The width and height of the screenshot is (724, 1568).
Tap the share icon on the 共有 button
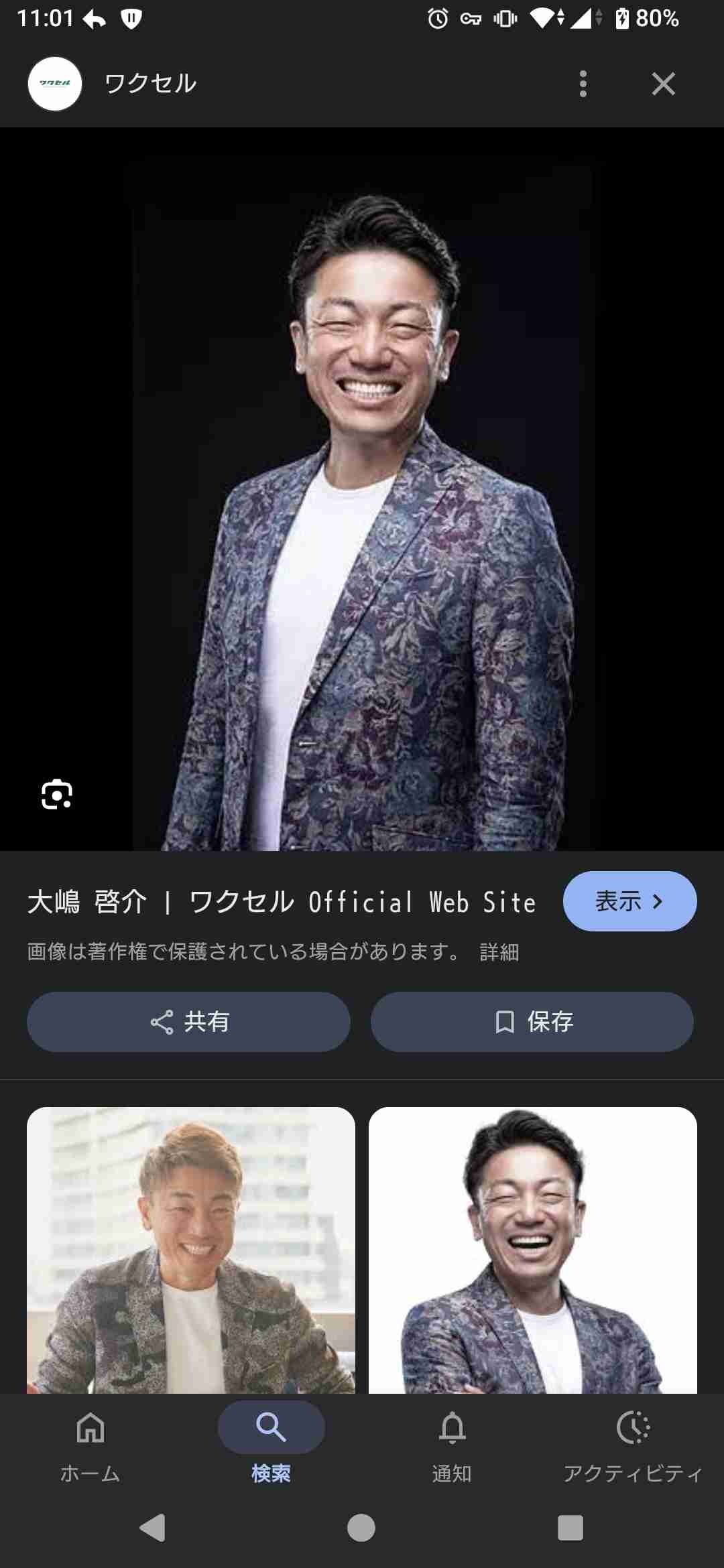click(161, 1021)
